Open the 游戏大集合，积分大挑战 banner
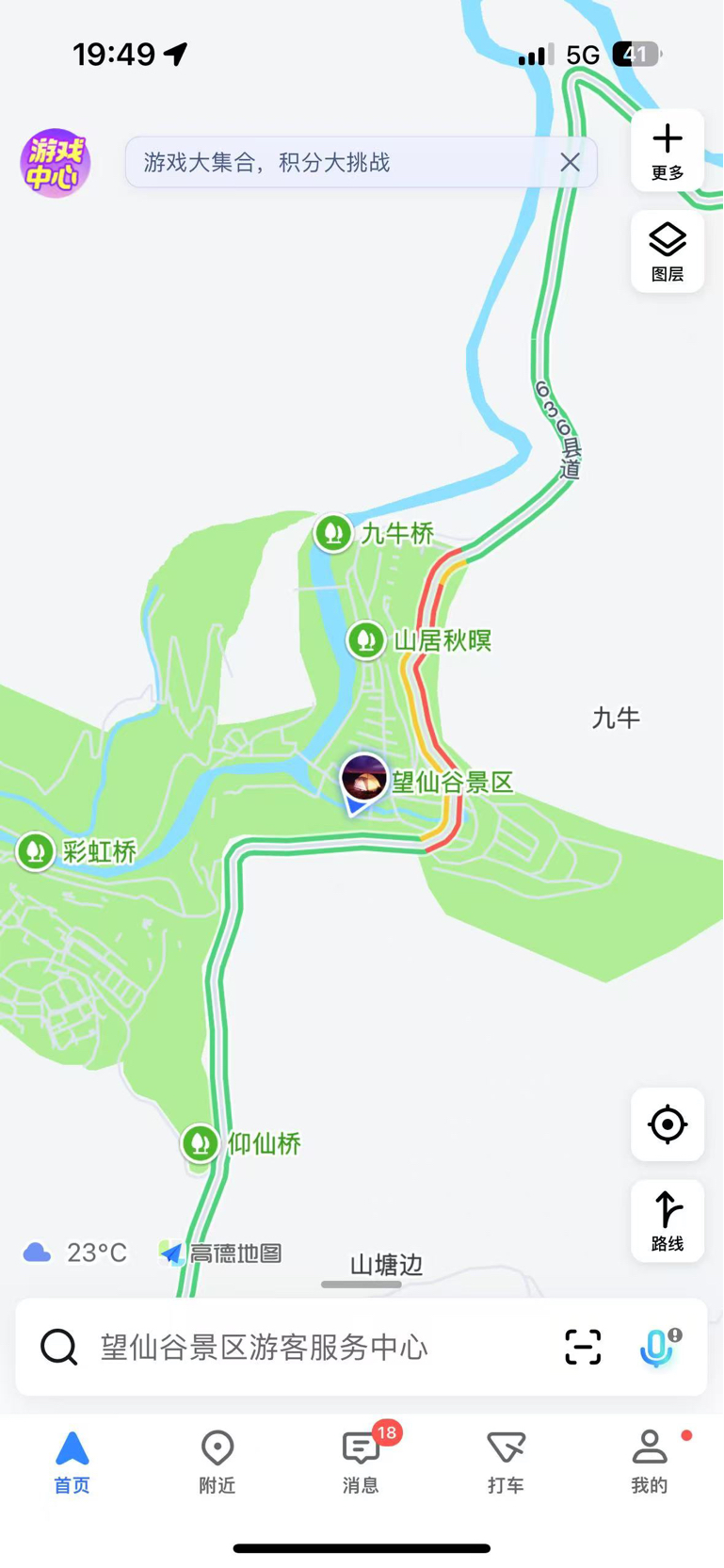This screenshot has height=1568, width=724. tap(339, 162)
